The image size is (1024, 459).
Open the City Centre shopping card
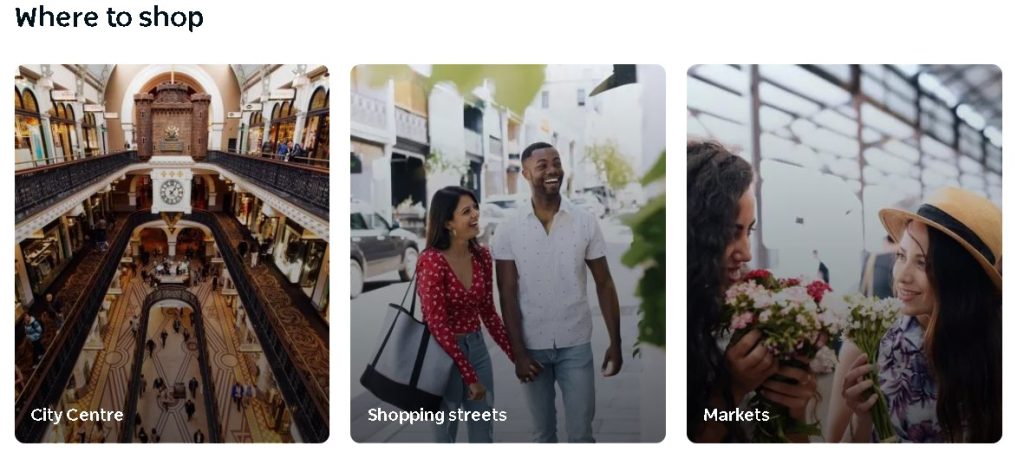(x=171, y=253)
